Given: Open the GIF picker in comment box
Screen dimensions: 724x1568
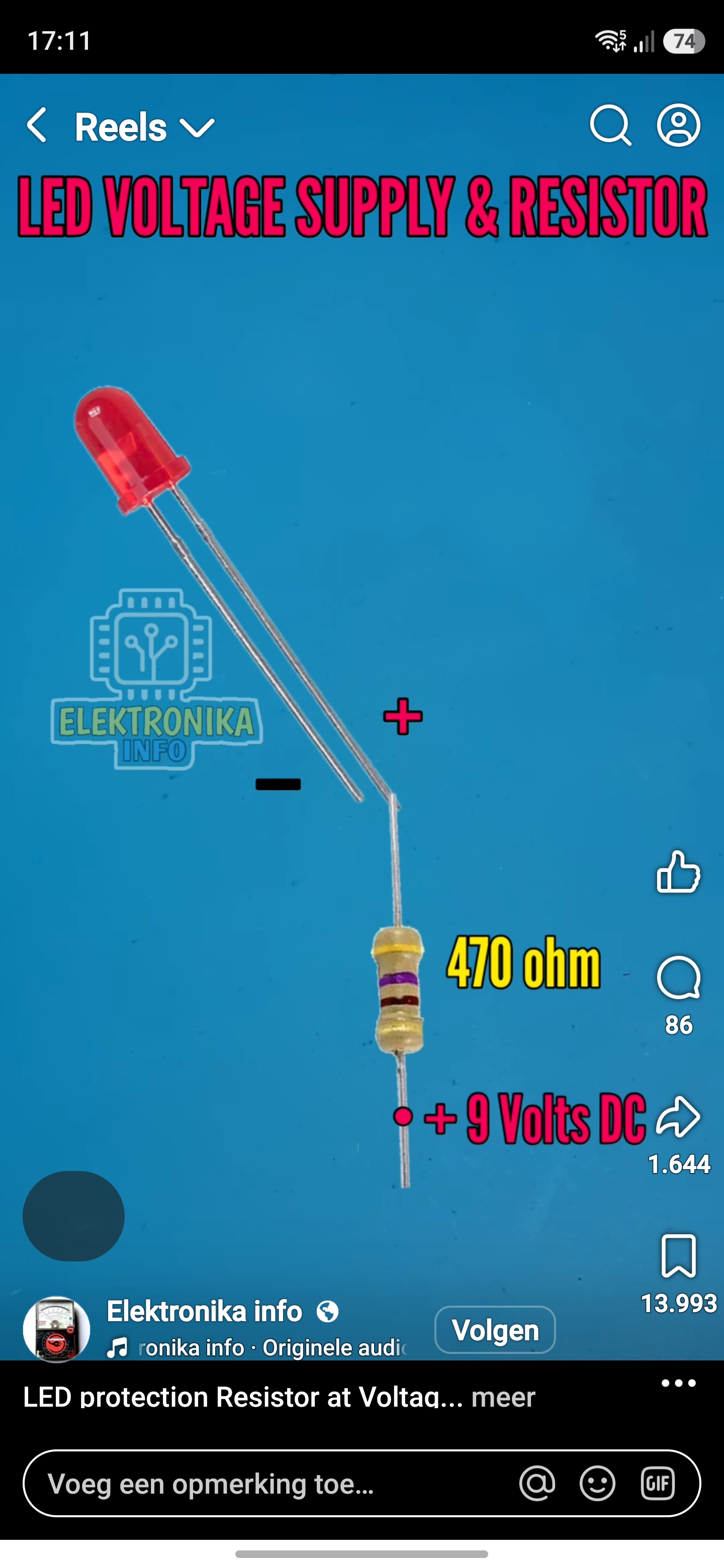Looking at the screenshot, I should 658,1484.
